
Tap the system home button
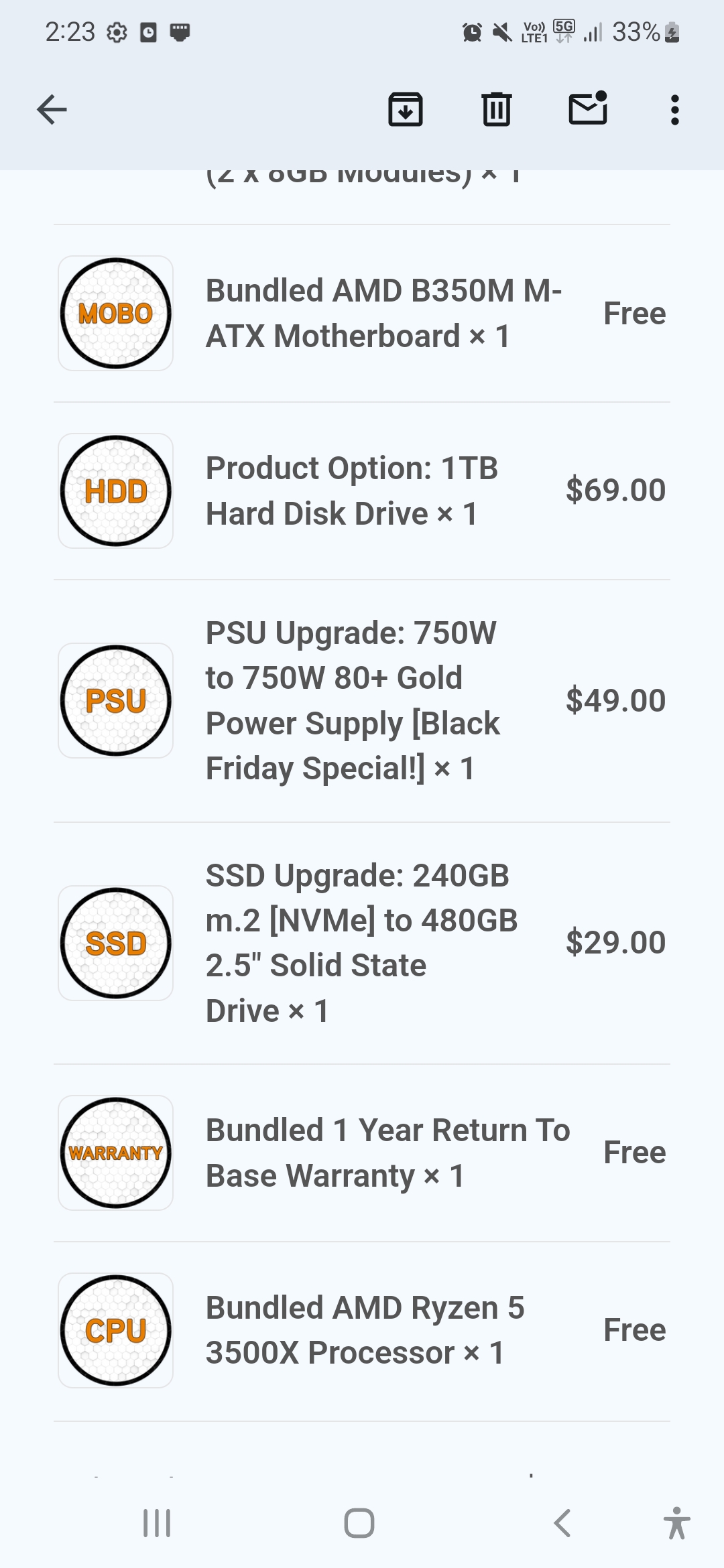[359, 1523]
